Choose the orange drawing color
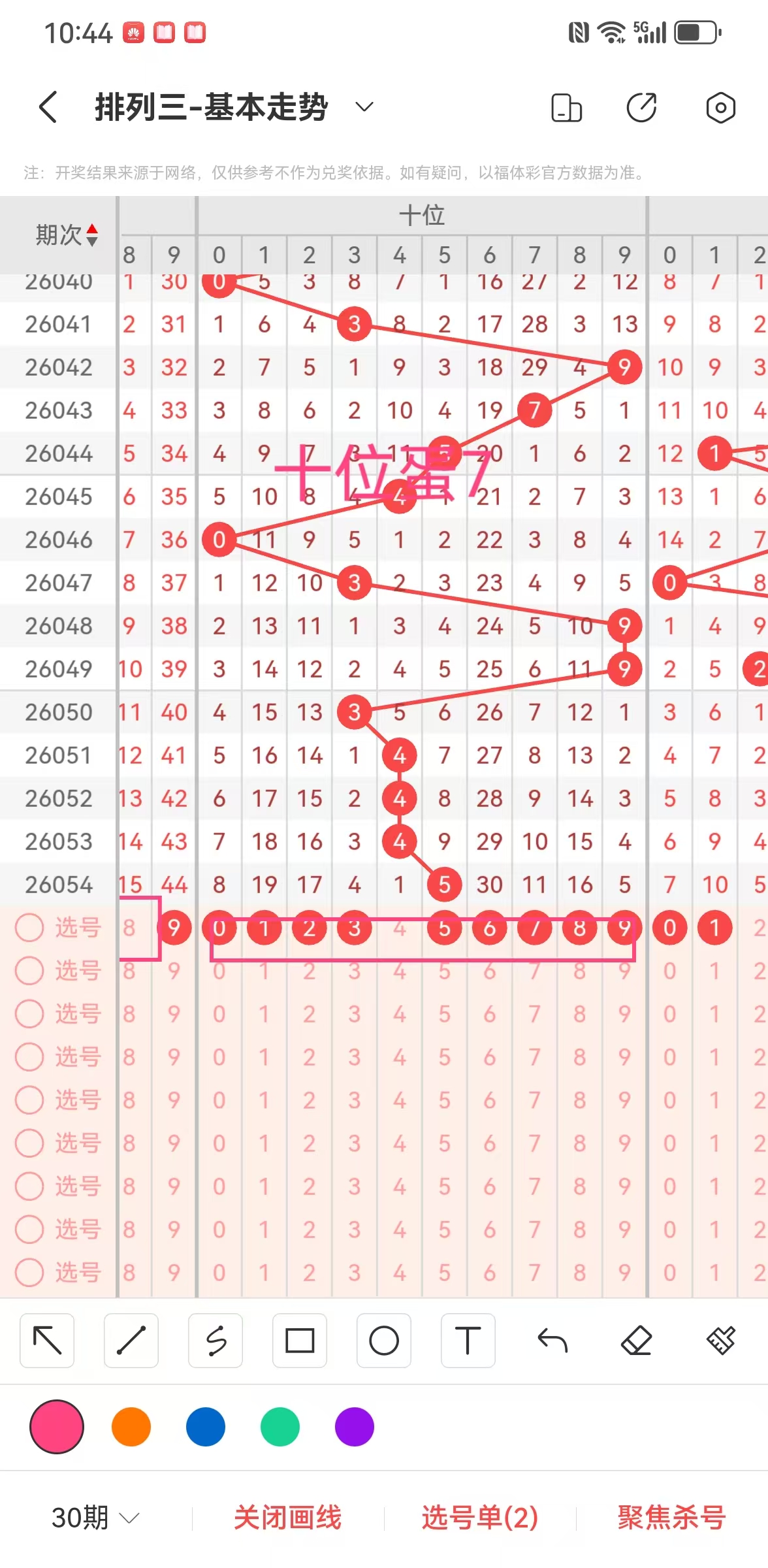The image size is (768, 1568). [131, 1427]
